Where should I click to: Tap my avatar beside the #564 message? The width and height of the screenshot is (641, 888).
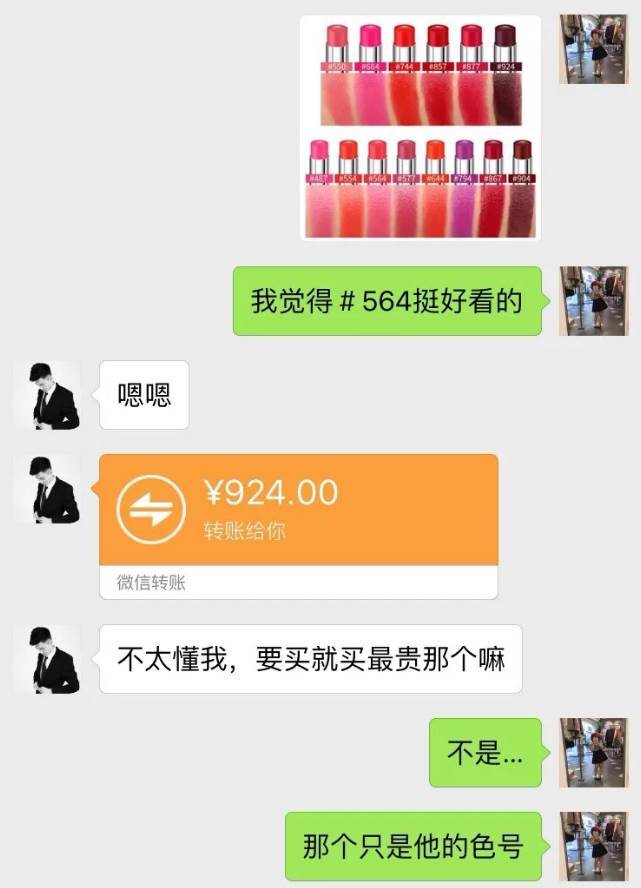click(x=593, y=301)
